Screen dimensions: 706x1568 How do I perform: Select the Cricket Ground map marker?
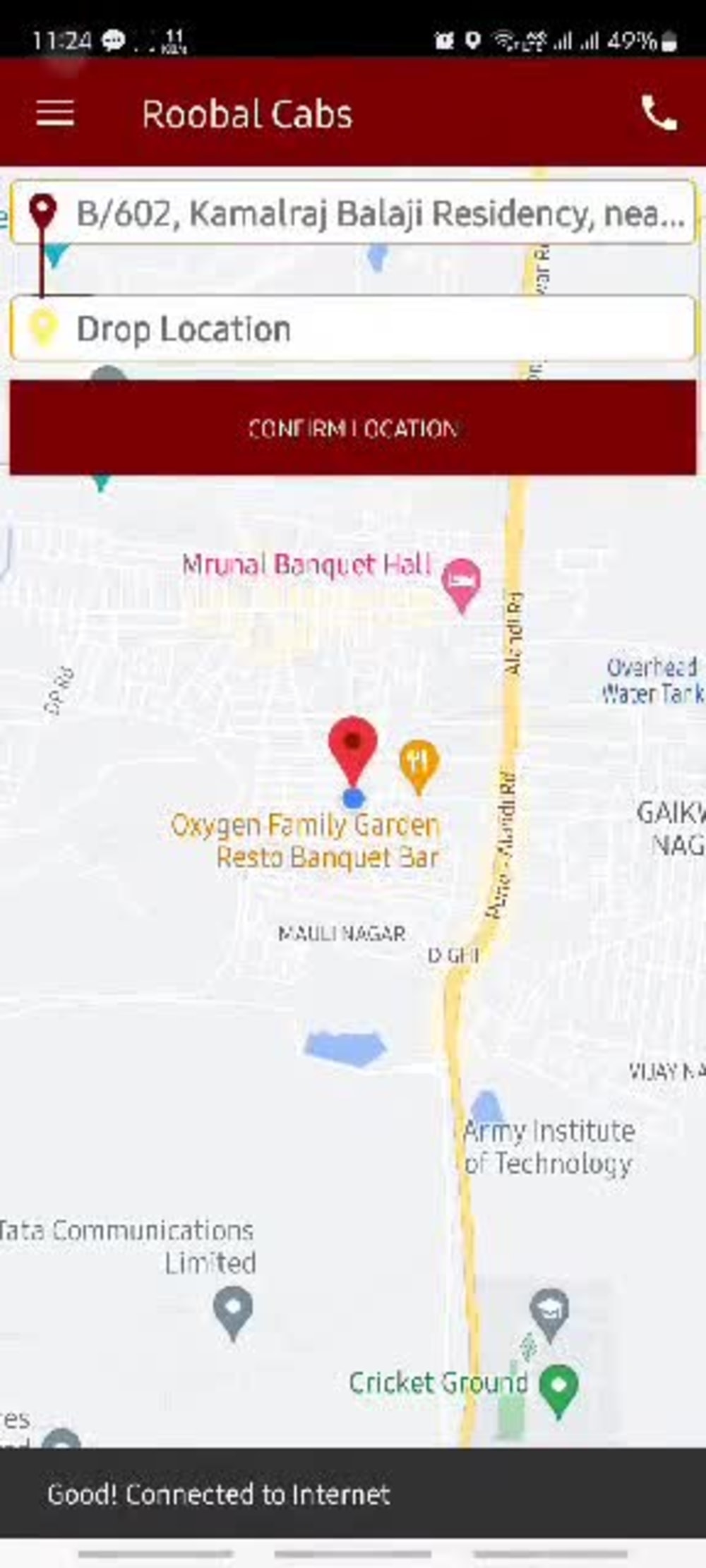point(558,1391)
